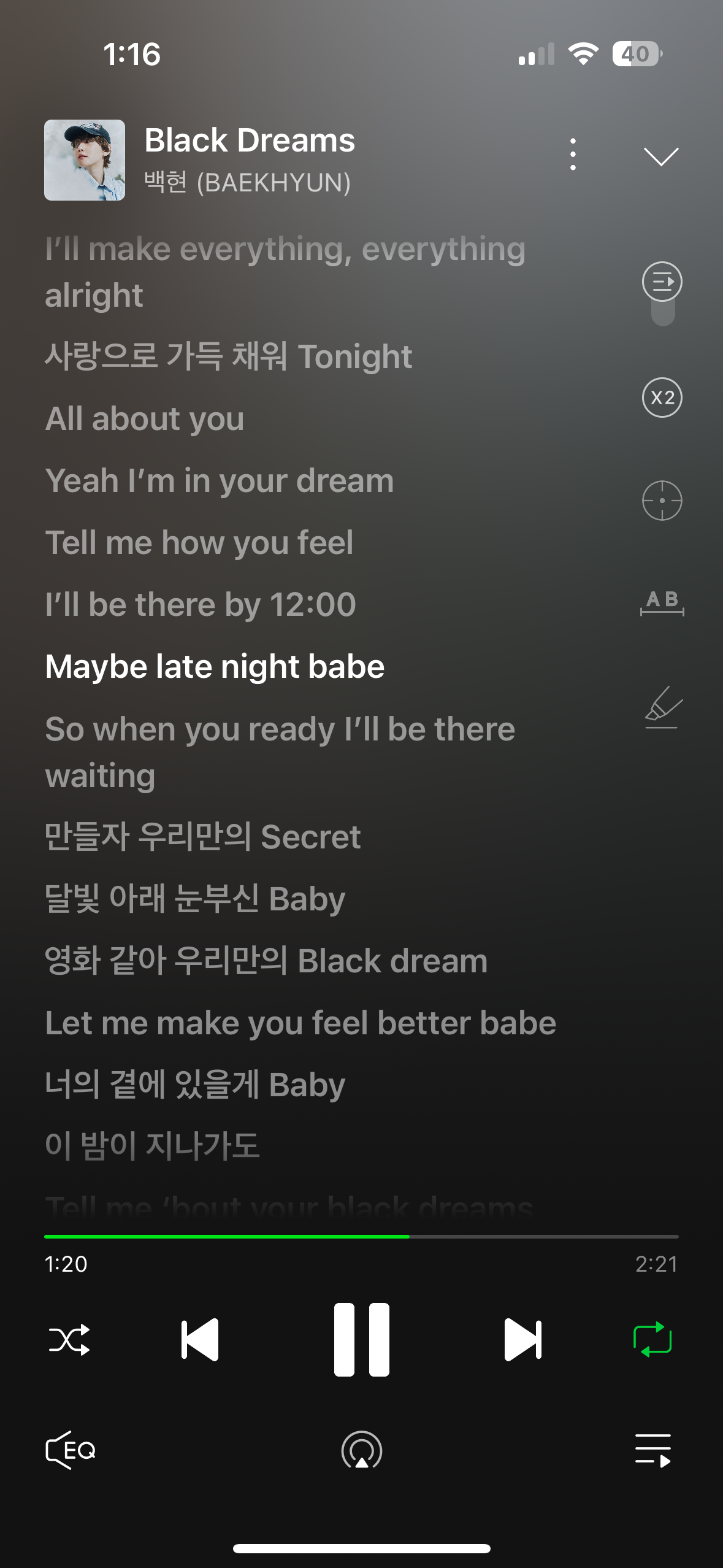Open the lyric highlighter tool
This screenshot has height=1568, width=723.
pyautogui.click(x=662, y=707)
